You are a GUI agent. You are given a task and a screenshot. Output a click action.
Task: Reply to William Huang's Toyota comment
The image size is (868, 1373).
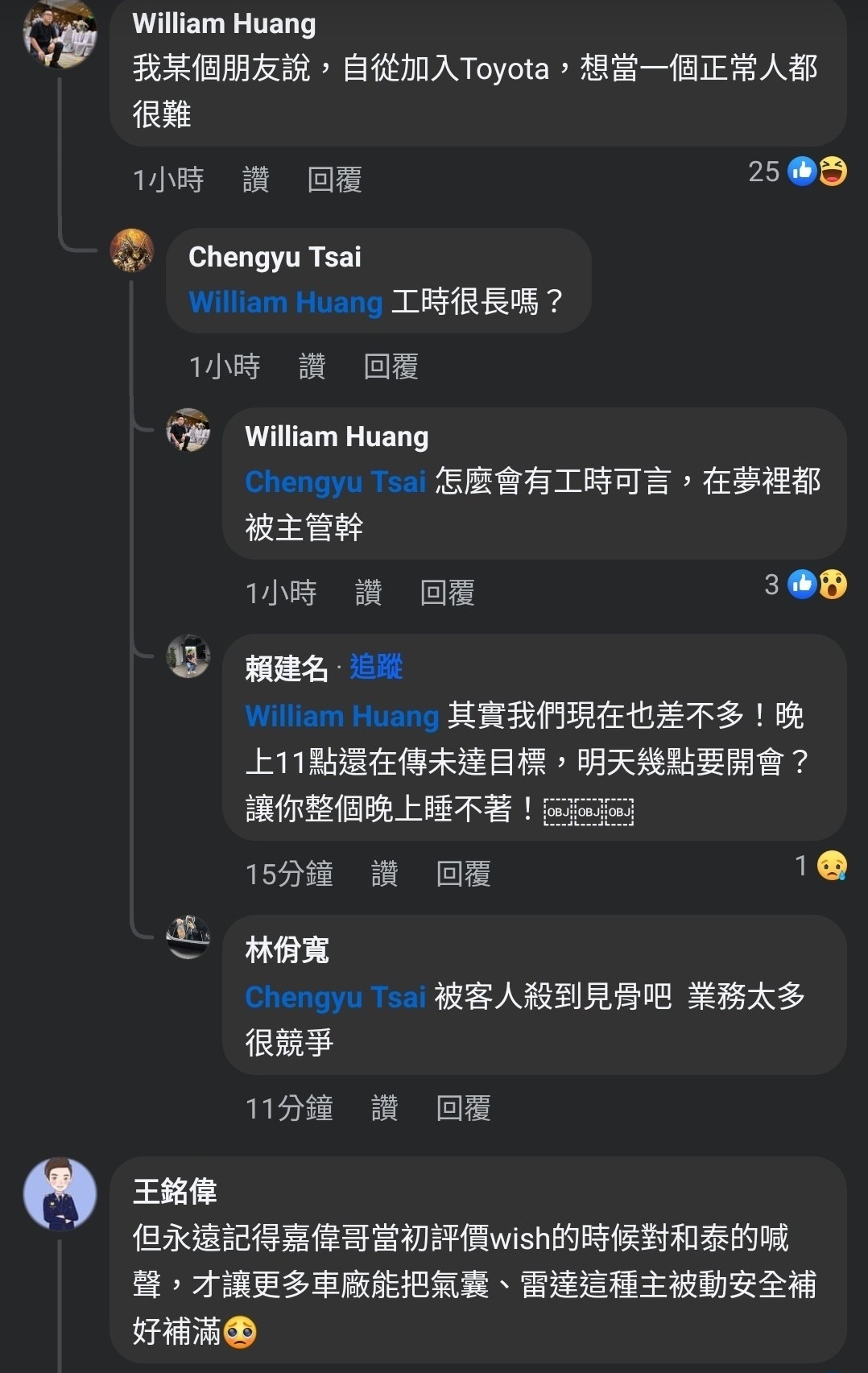[334, 180]
